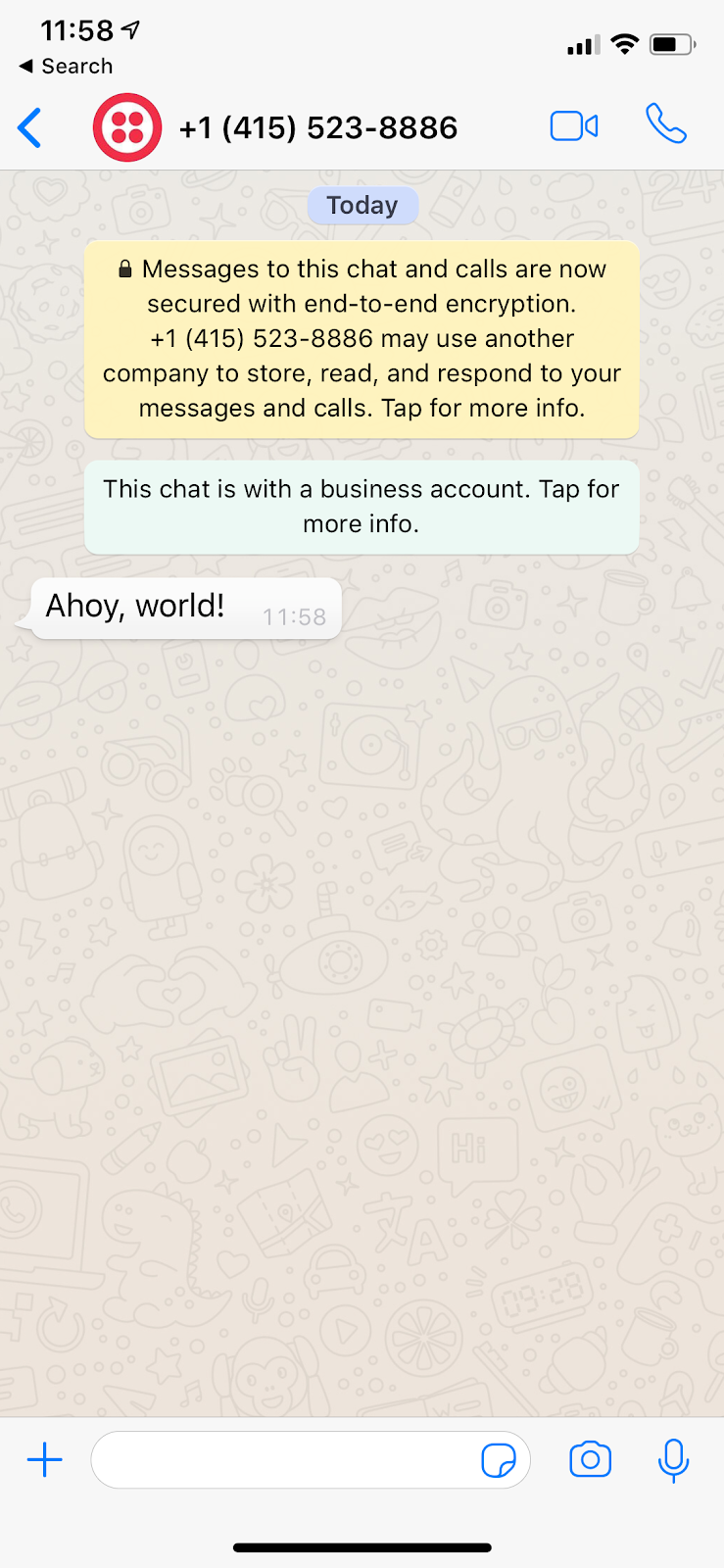Tap the microphone voice message icon
The image size is (724, 1568).
(x=673, y=1460)
